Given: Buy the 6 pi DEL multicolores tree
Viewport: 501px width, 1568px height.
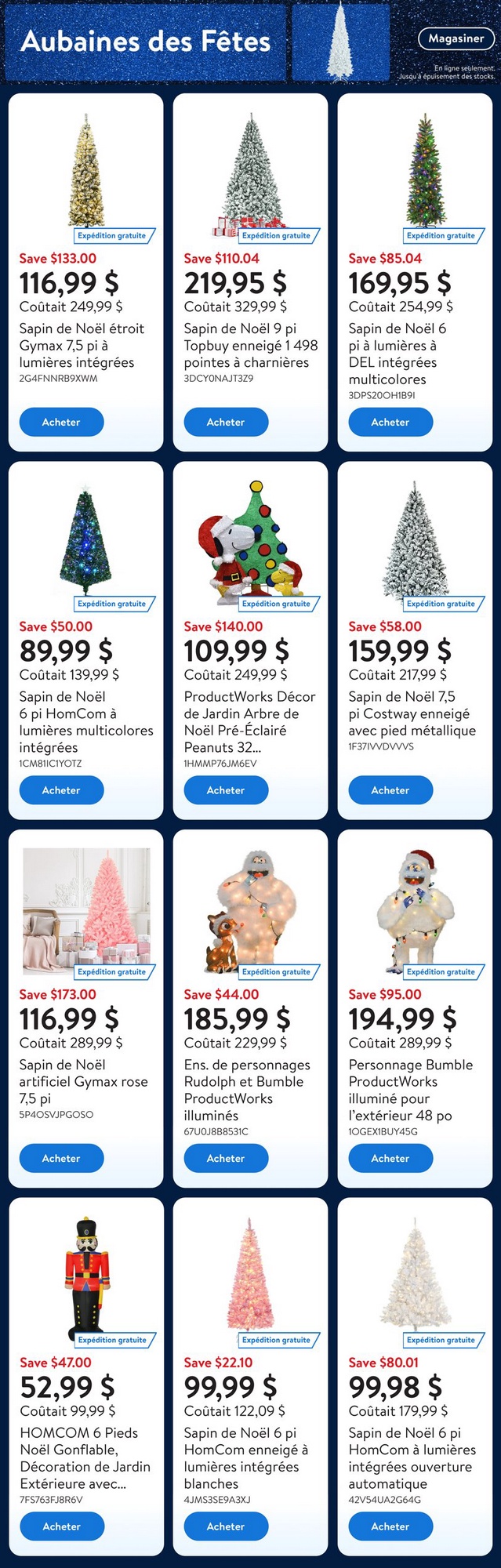Looking at the screenshot, I should [x=390, y=422].
